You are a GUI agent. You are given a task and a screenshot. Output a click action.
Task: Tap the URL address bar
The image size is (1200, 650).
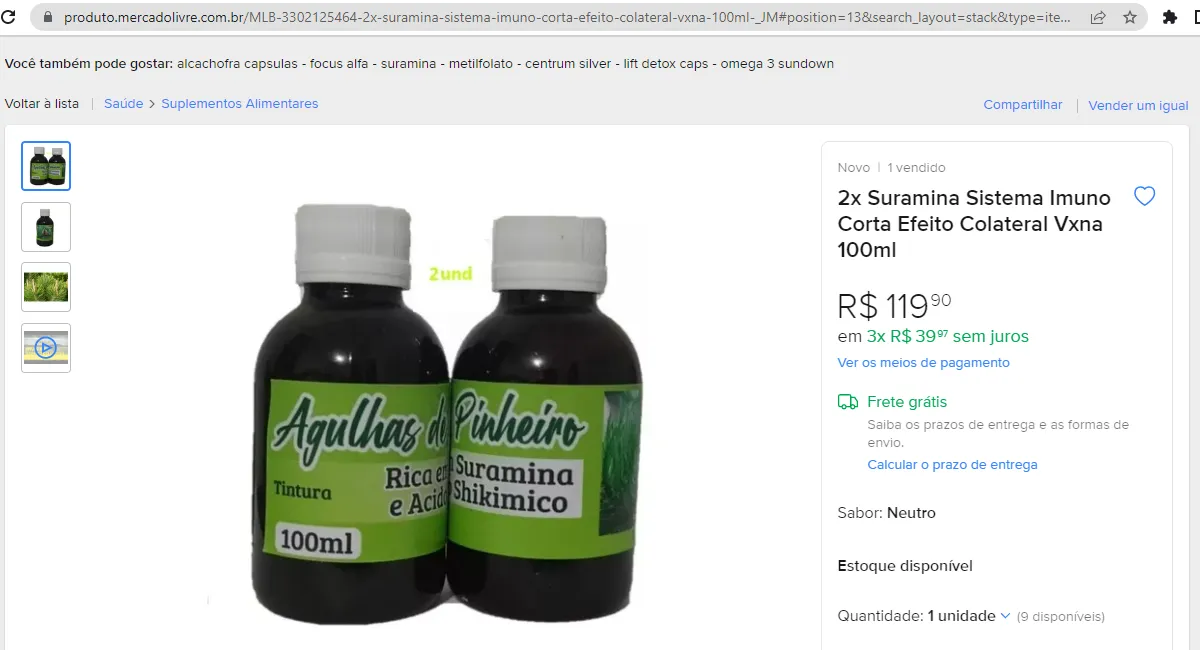point(560,17)
